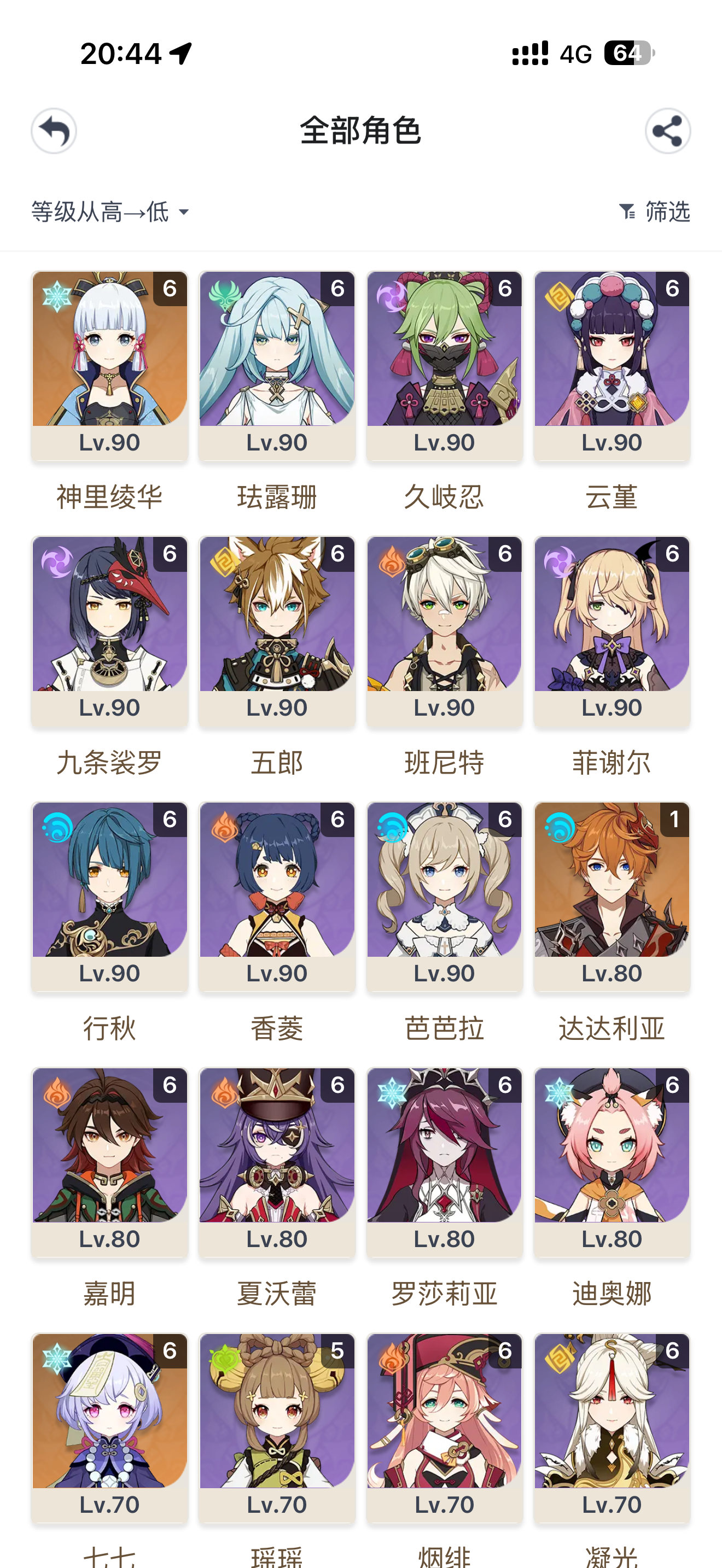Select the 珐露珊 character card
Screen dimensions: 722x1568
coord(277,365)
